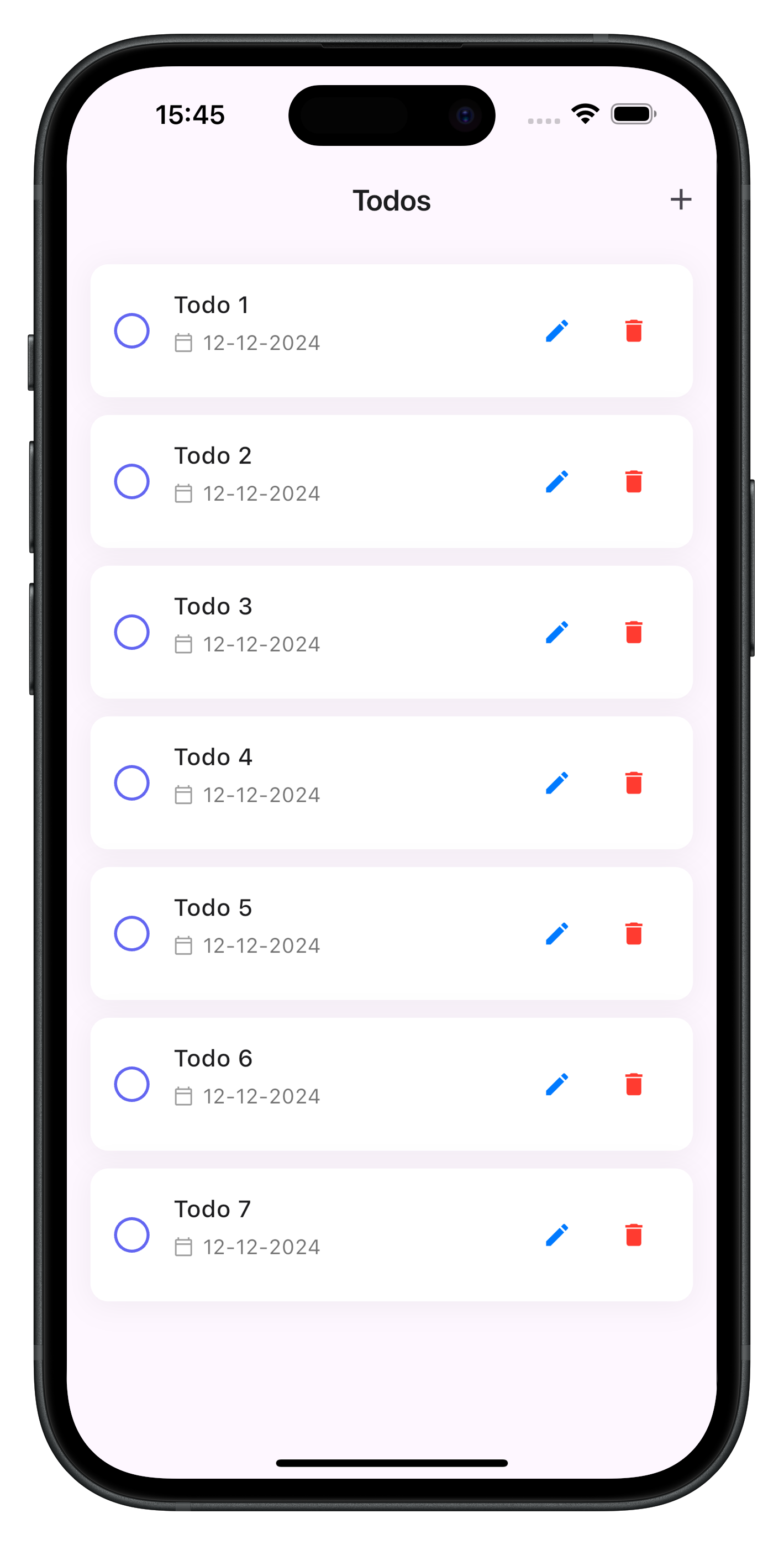Delete Todo 4 entry
This screenshot has height=1545, width=784.
(x=633, y=782)
